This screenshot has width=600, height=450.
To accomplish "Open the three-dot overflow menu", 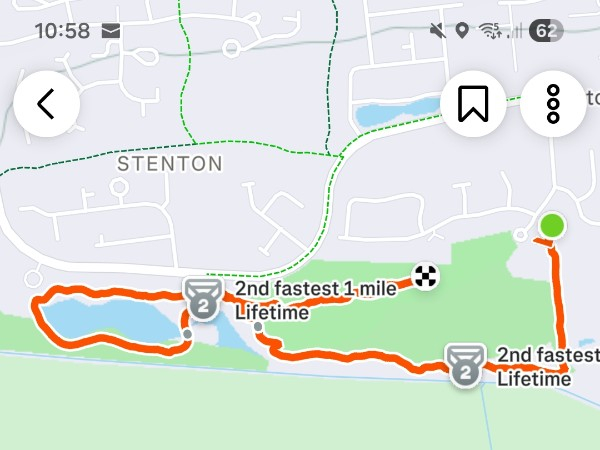I will pos(553,104).
